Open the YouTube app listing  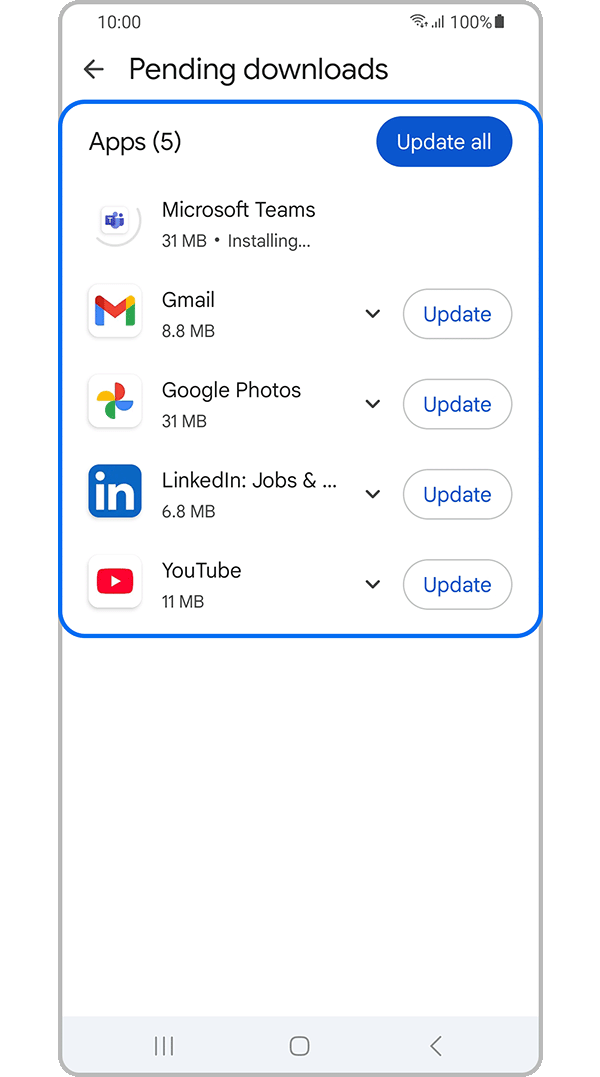pos(201,584)
